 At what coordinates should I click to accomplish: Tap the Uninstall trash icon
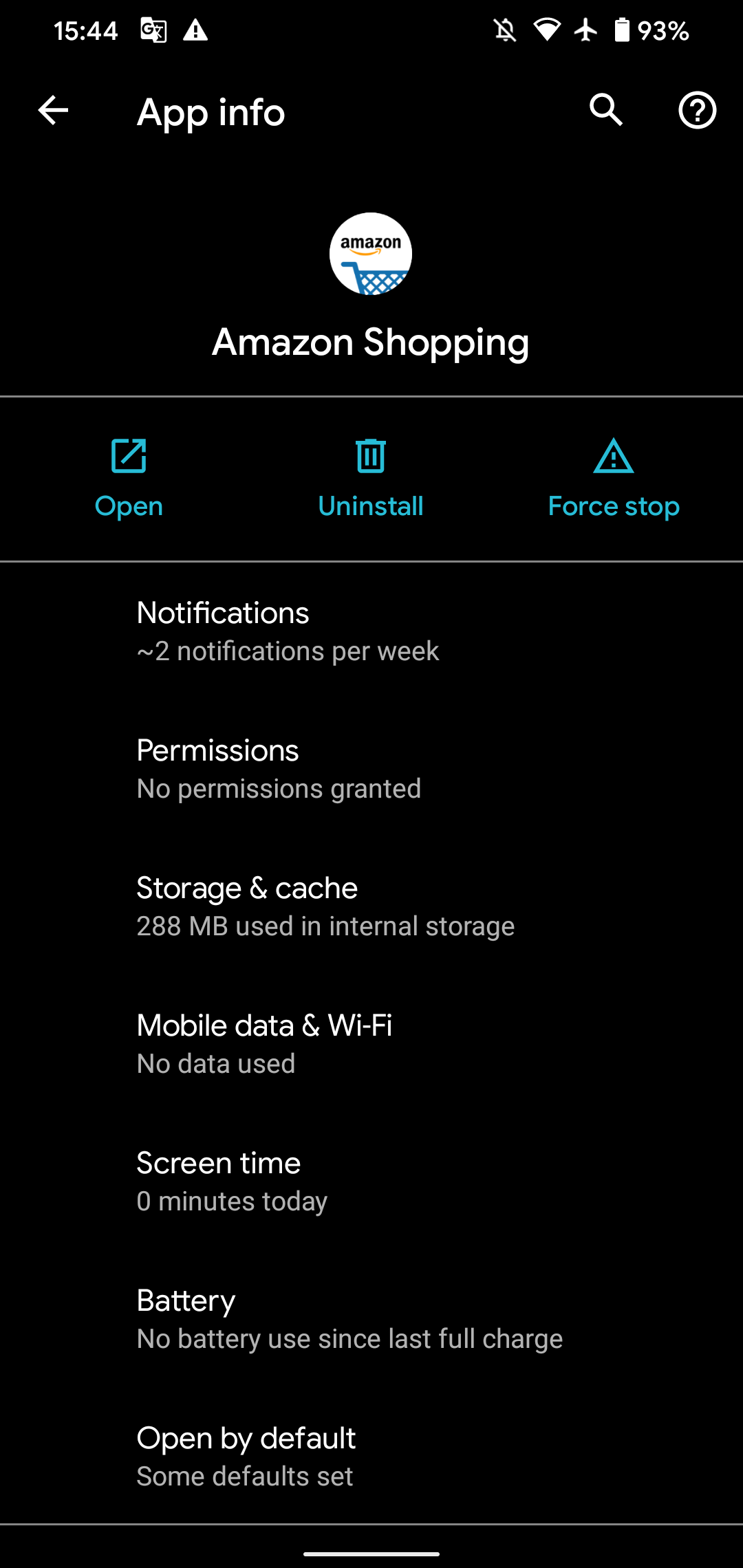[x=371, y=457]
